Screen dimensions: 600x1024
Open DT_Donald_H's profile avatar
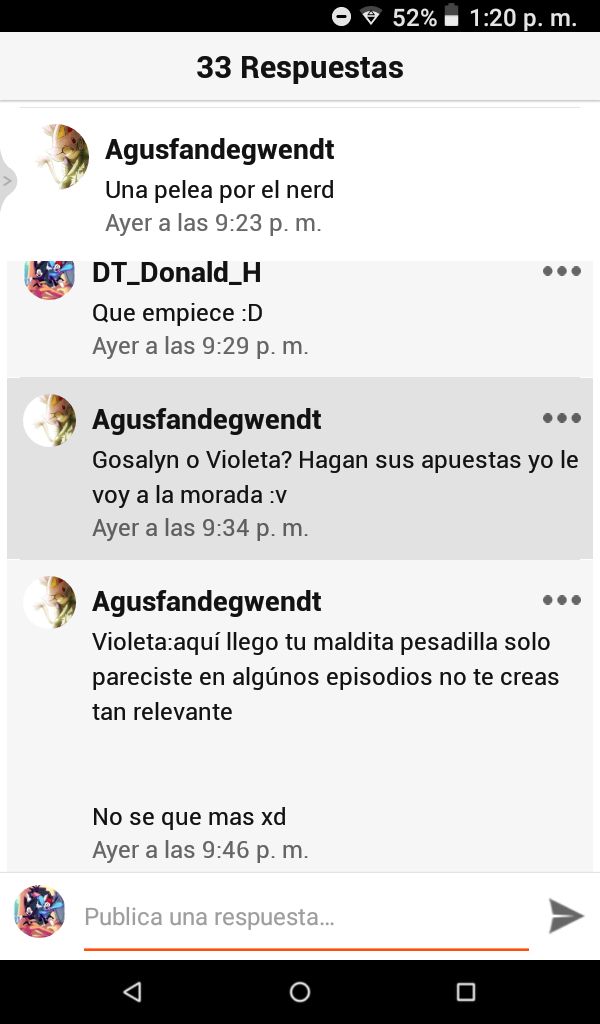pyautogui.click(x=49, y=280)
